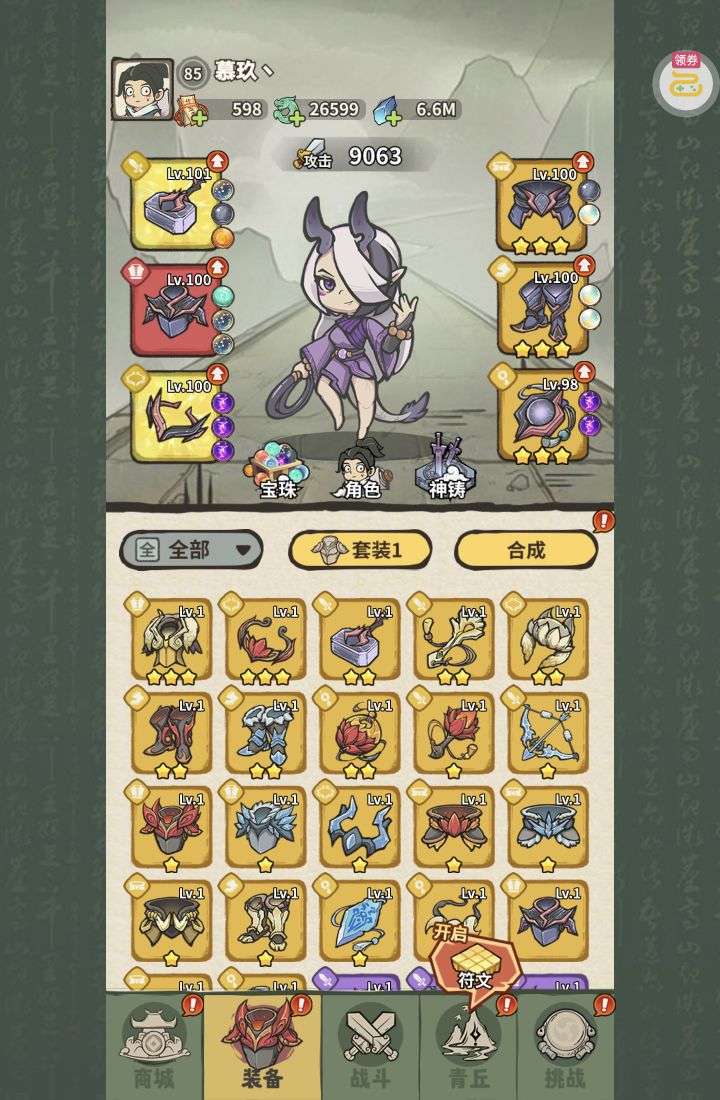Open the 角色 character menu

(x=361, y=472)
